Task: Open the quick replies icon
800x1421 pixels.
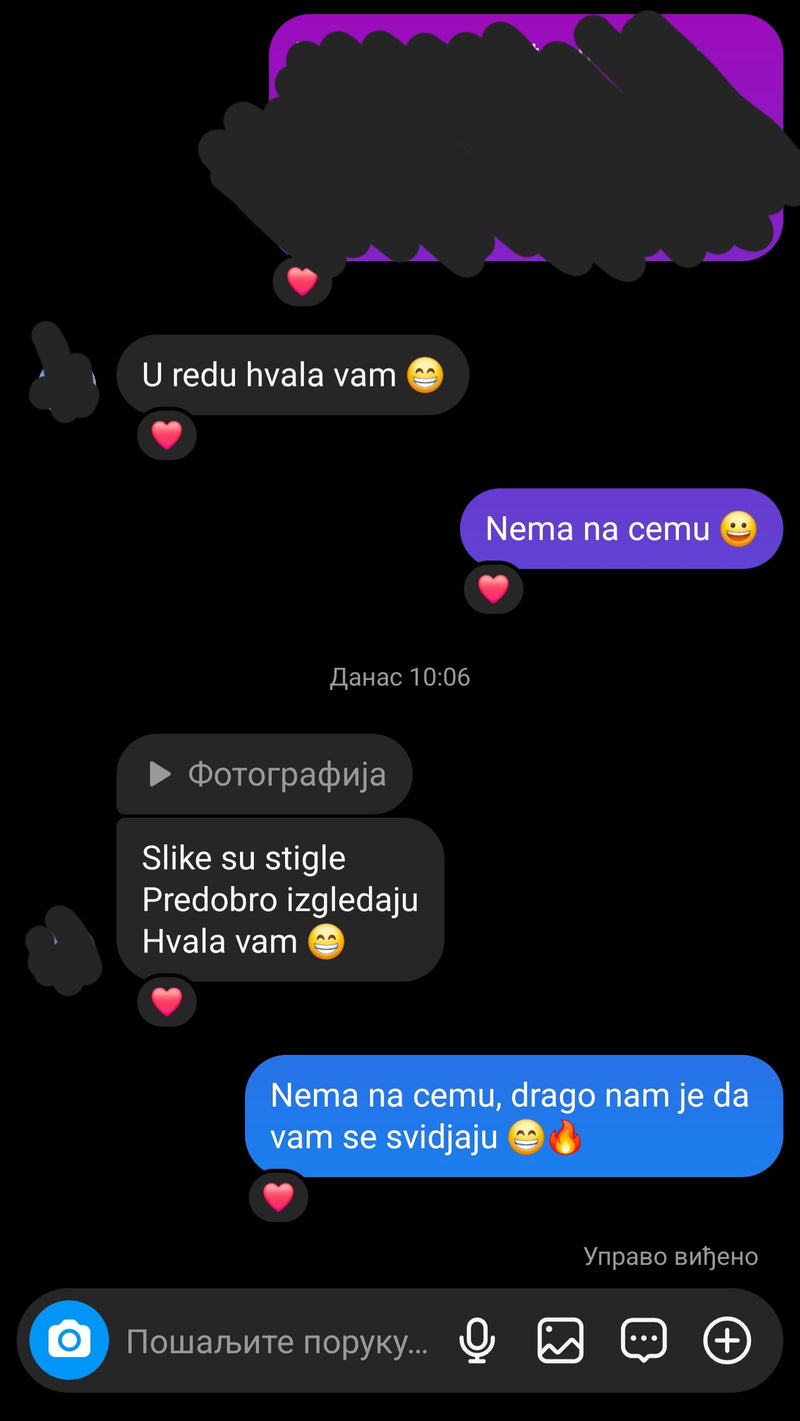Action: pos(643,1340)
